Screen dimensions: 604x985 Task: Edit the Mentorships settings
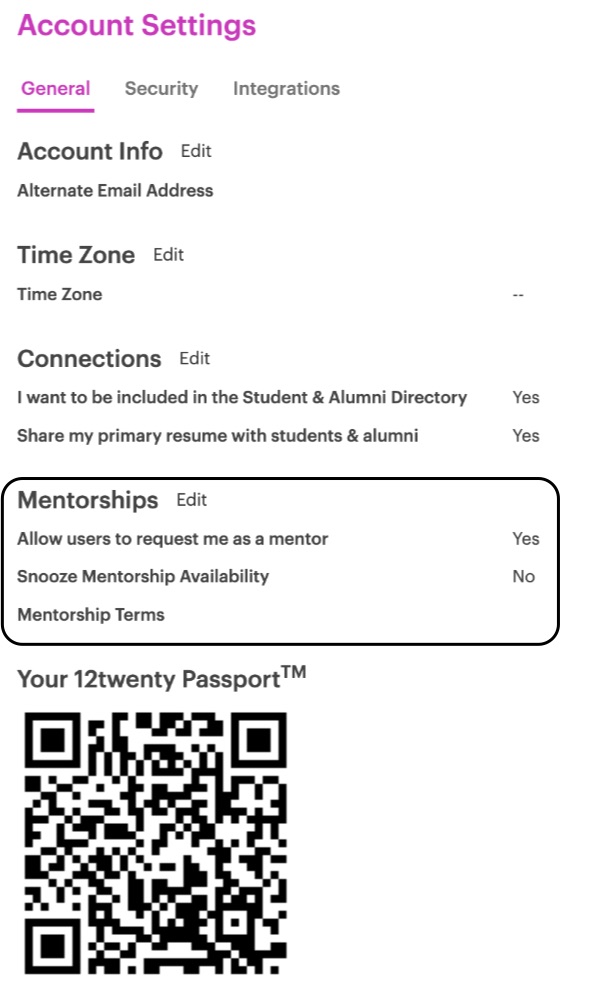point(191,500)
